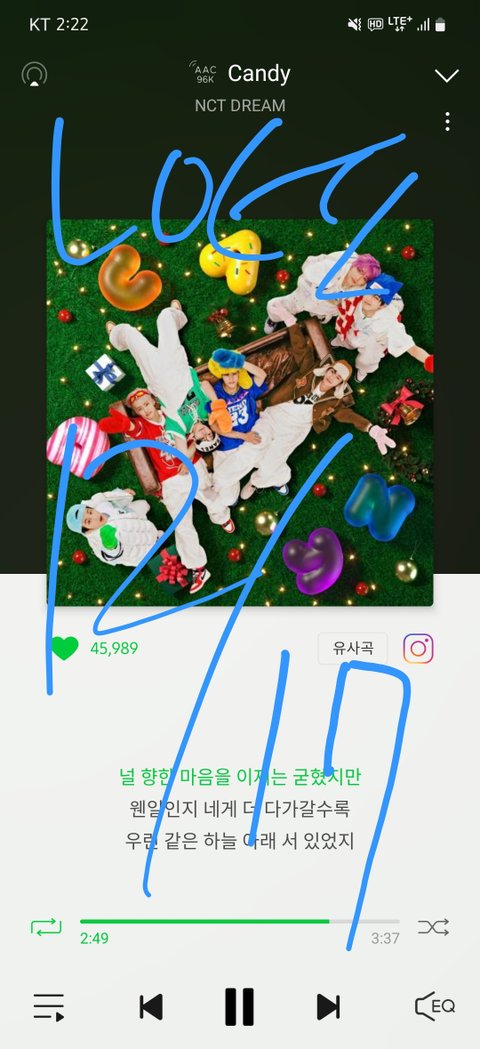Open the three-dot overflow menu
Viewport: 480px width, 1049px height.
[447, 121]
